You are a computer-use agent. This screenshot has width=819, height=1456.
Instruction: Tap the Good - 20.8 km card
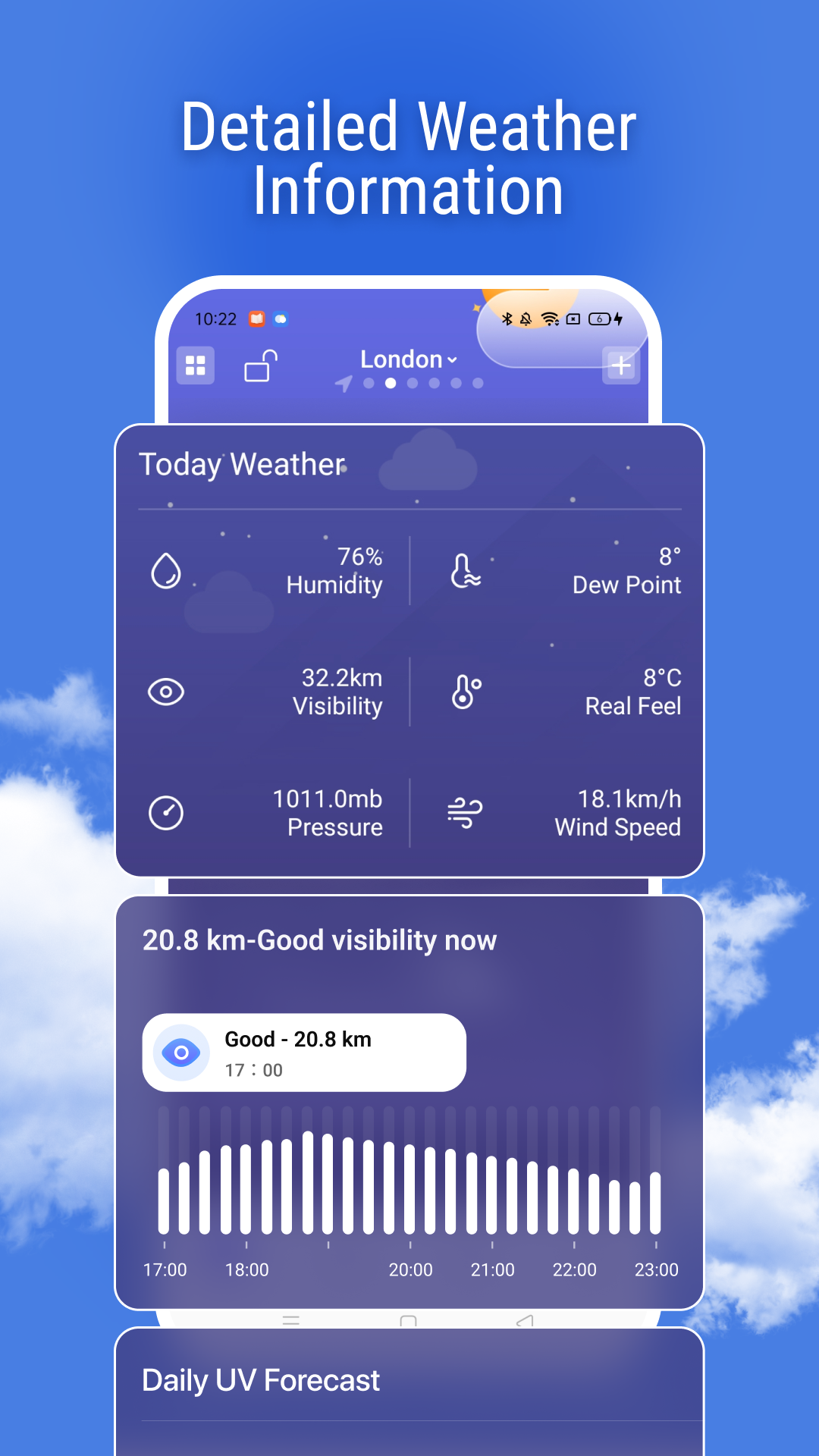click(303, 1053)
